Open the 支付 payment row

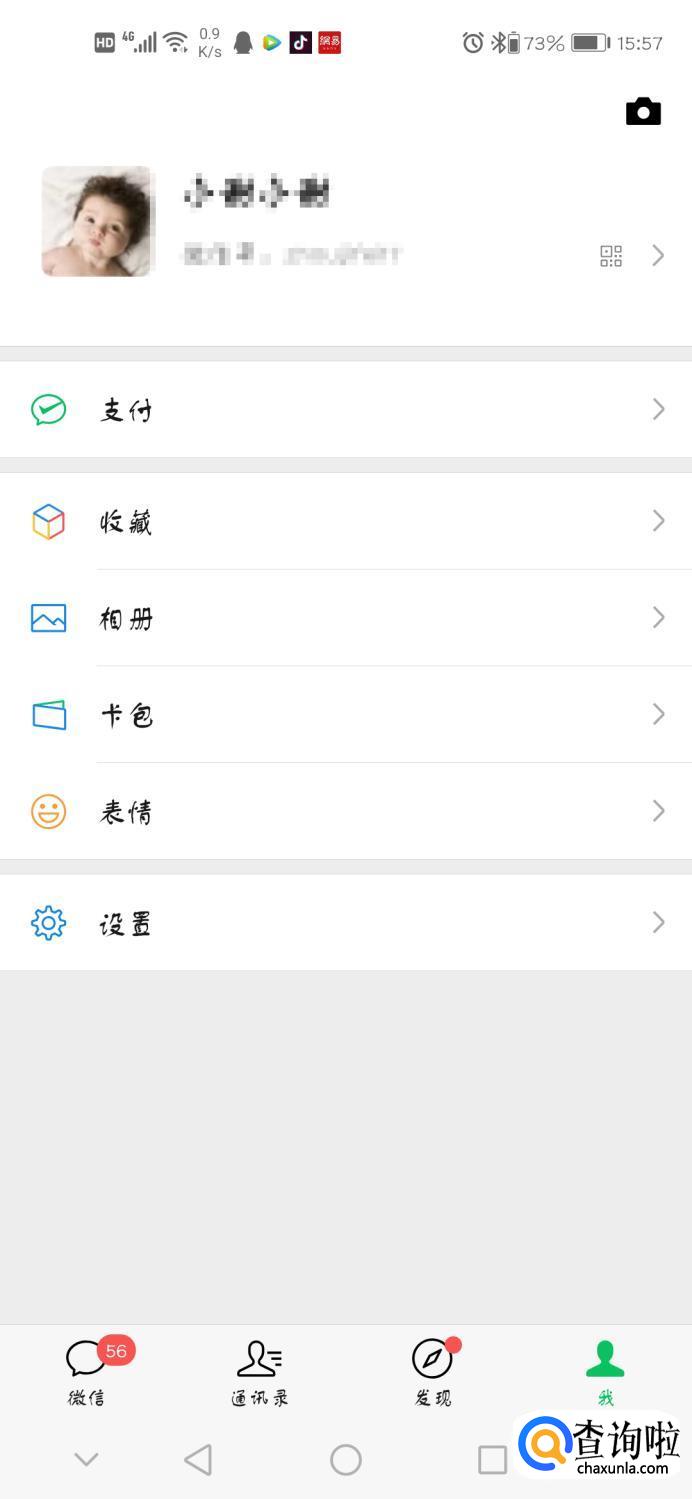(345, 410)
